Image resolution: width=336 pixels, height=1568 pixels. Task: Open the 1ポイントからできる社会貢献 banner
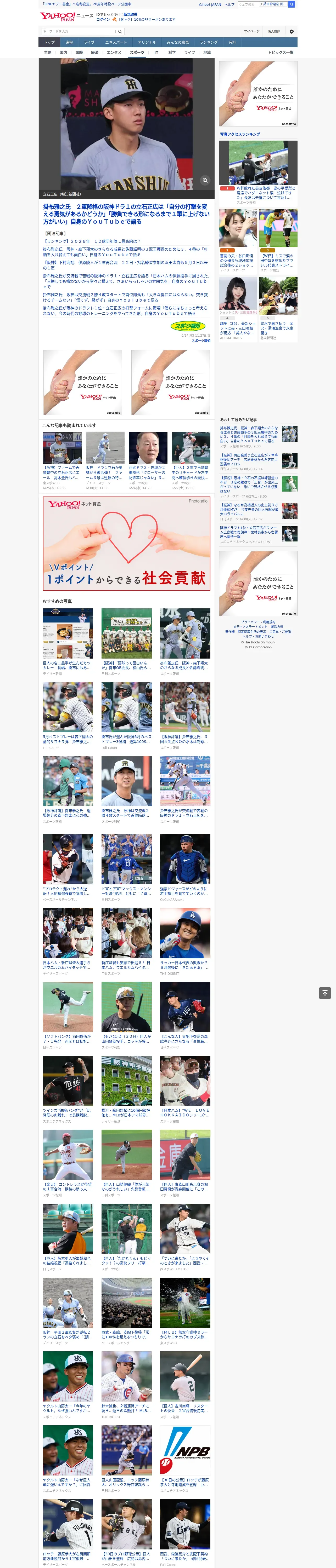pos(126,543)
